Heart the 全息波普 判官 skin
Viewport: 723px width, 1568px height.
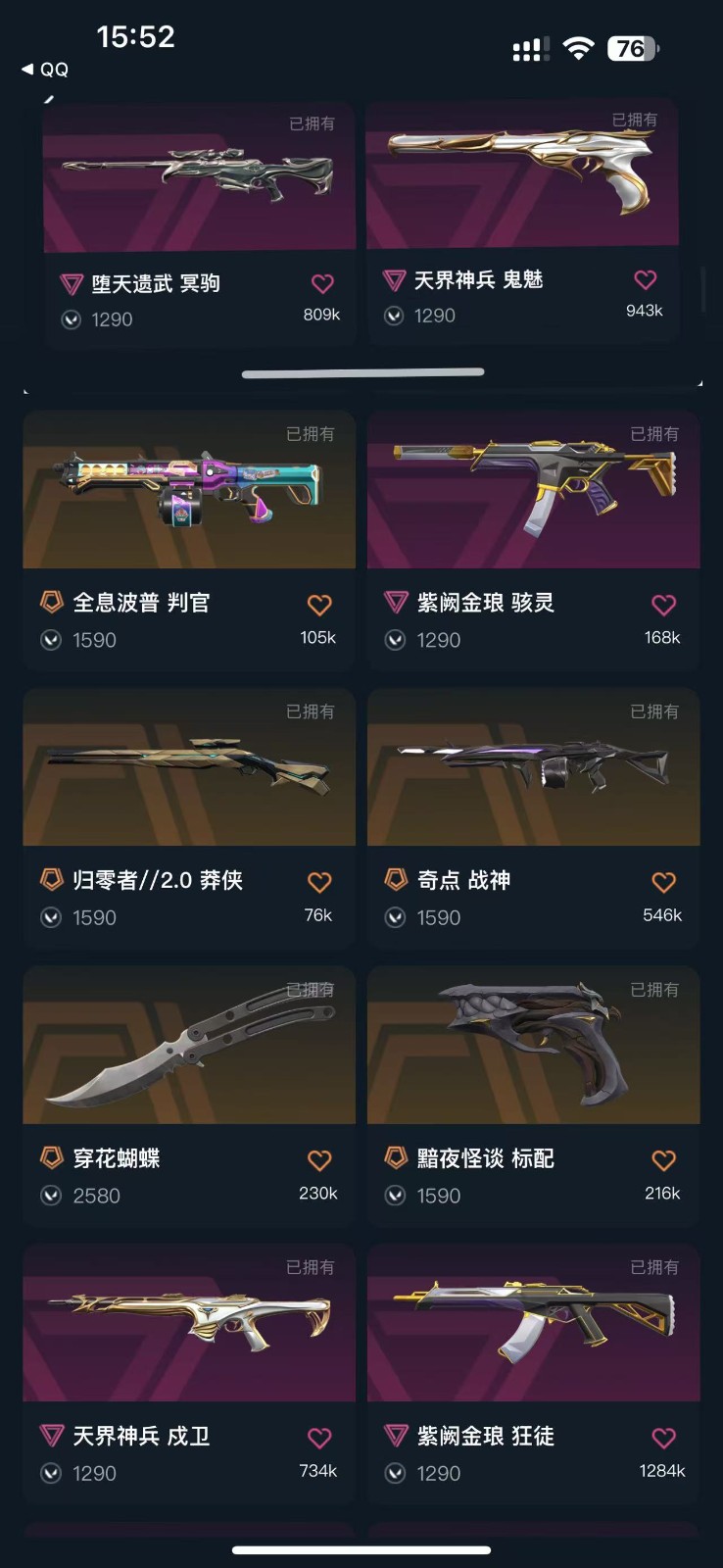click(x=319, y=605)
